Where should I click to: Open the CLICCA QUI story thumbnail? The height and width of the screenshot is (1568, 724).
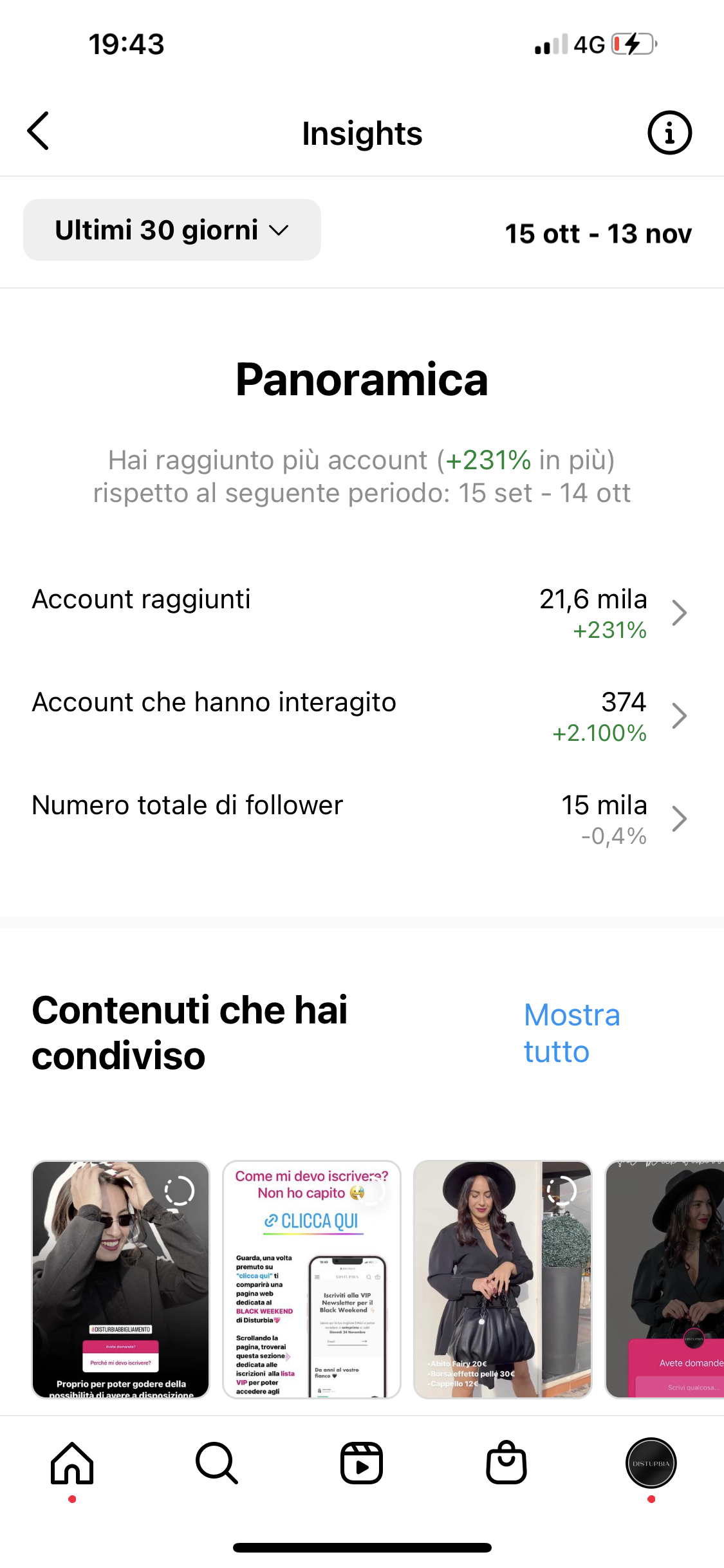pyautogui.click(x=311, y=1279)
